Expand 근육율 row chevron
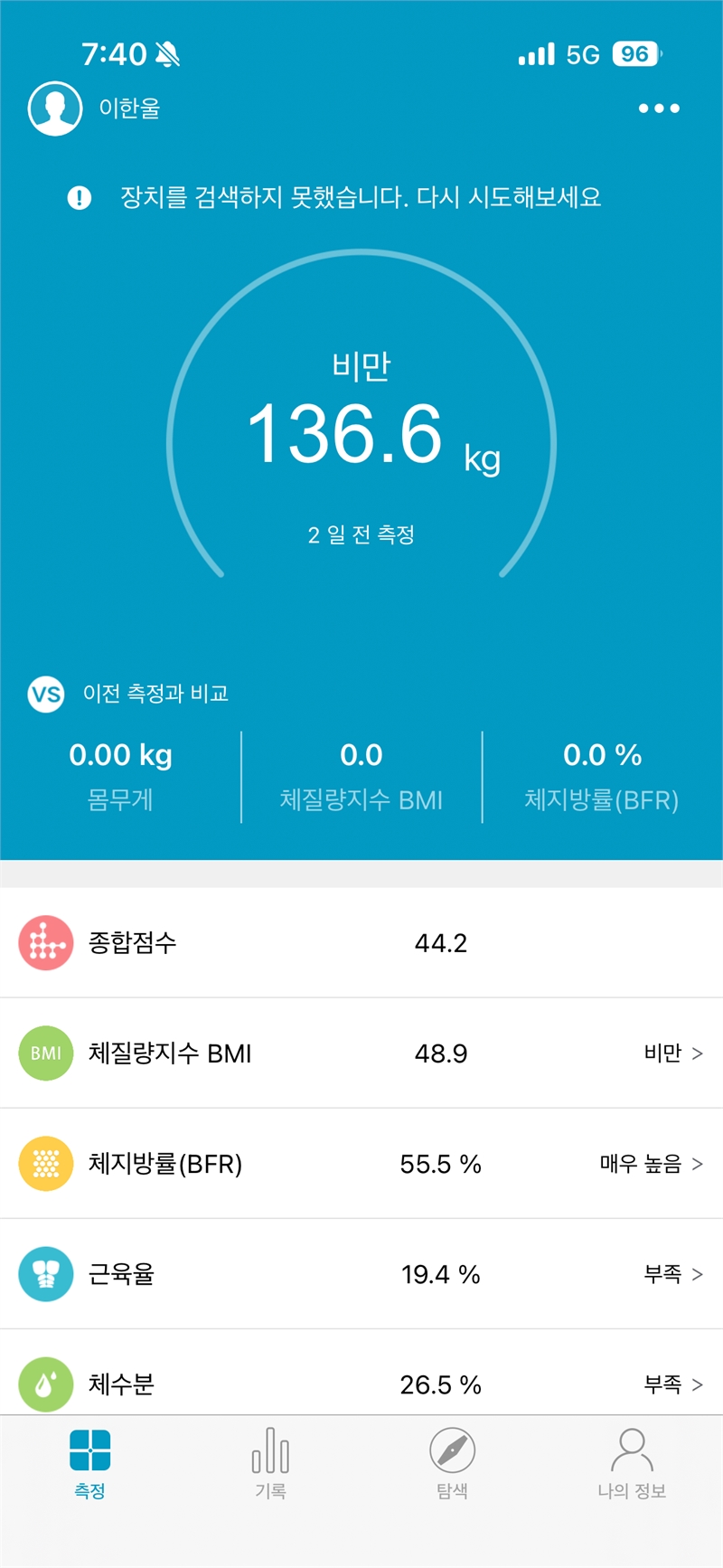Screen dimensions: 723x1568 698,1274
